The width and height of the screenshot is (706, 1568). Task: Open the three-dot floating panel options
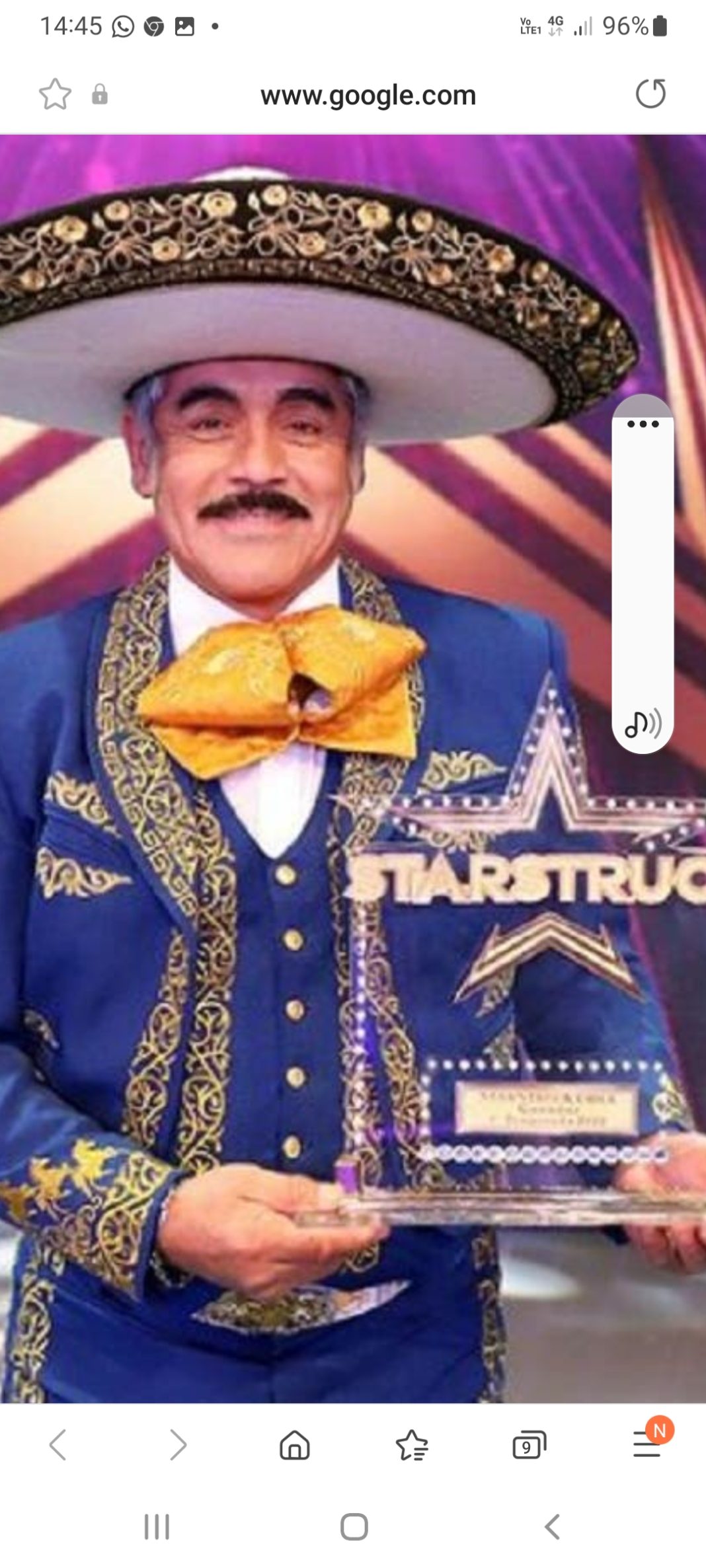(x=643, y=424)
